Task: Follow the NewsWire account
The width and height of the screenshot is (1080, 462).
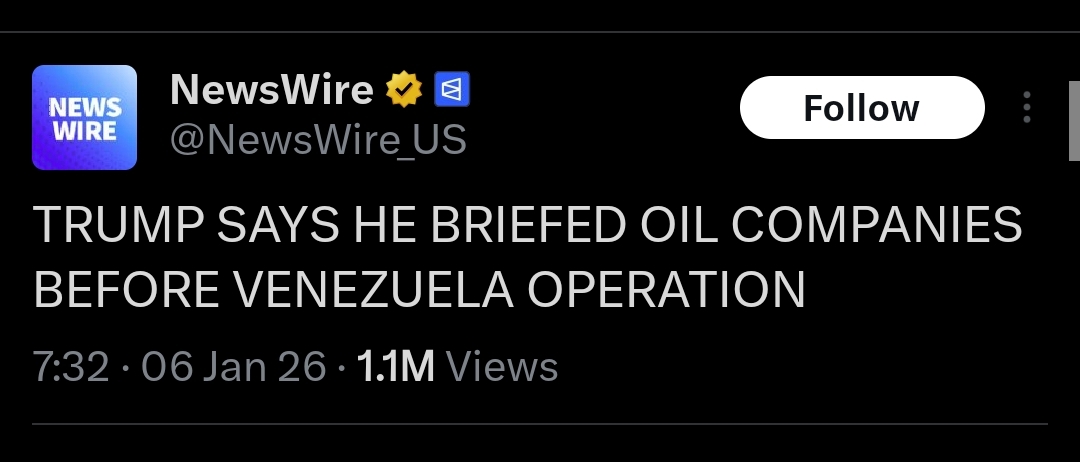Action: pyautogui.click(x=861, y=108)
